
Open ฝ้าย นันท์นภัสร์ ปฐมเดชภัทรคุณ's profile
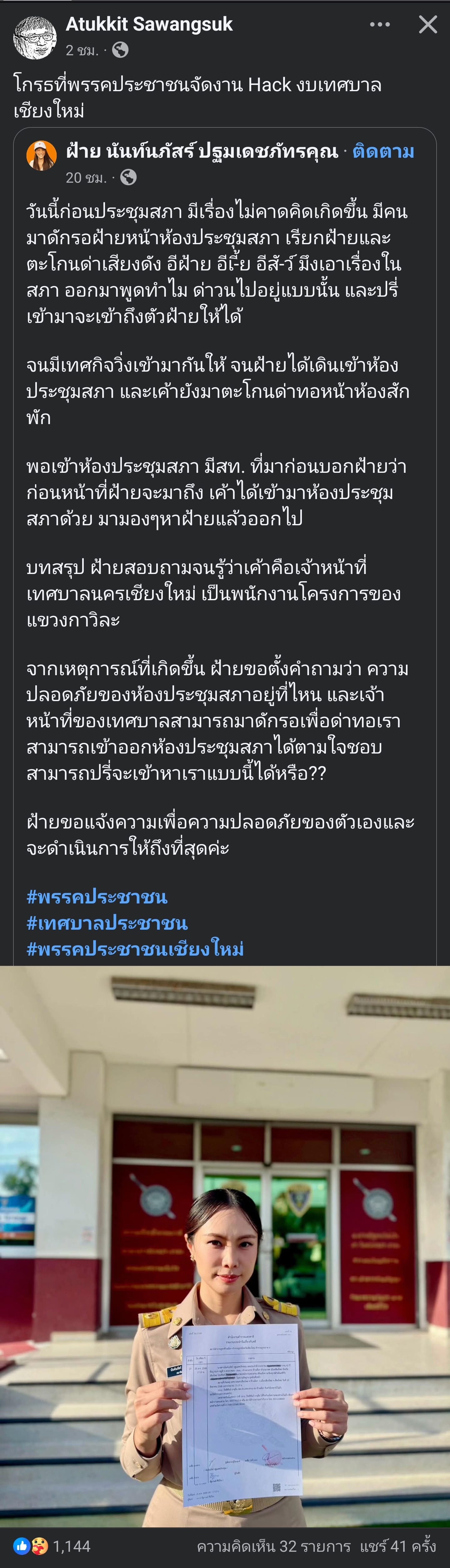pos(202,151)
